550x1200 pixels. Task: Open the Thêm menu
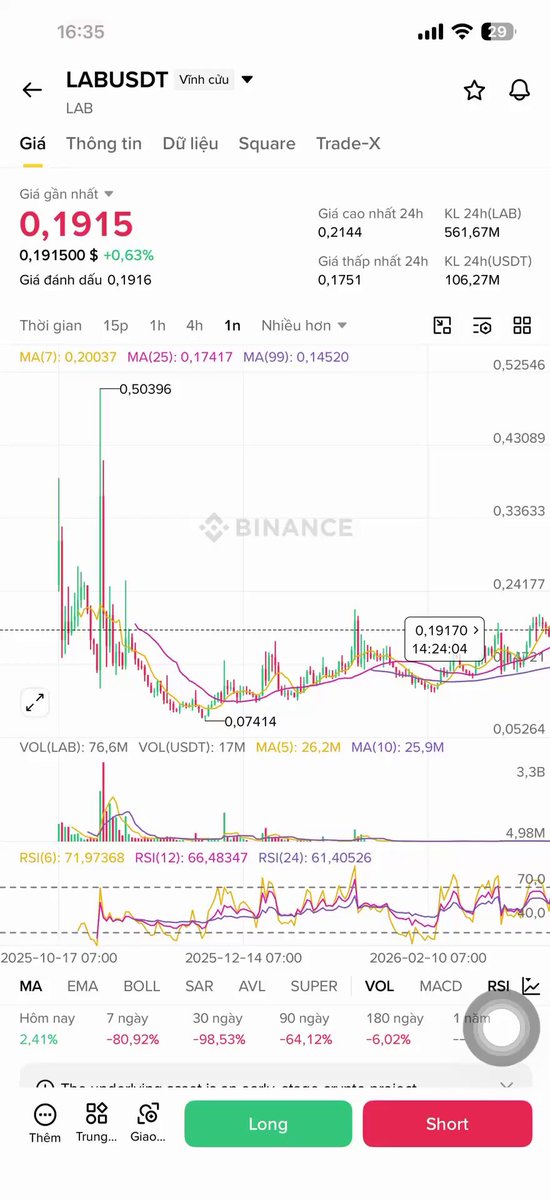click(45, 1123)
